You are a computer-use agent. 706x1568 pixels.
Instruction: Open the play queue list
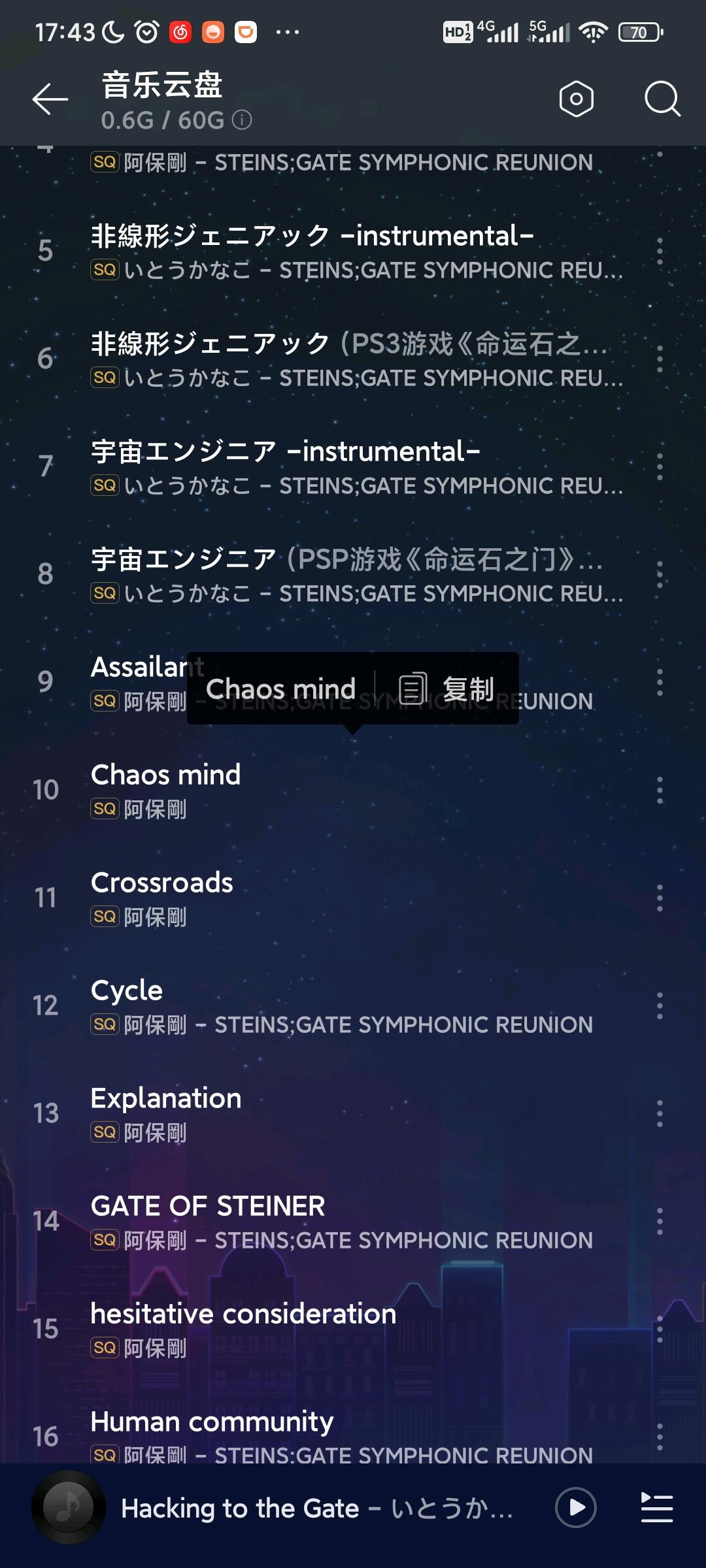657,1508
